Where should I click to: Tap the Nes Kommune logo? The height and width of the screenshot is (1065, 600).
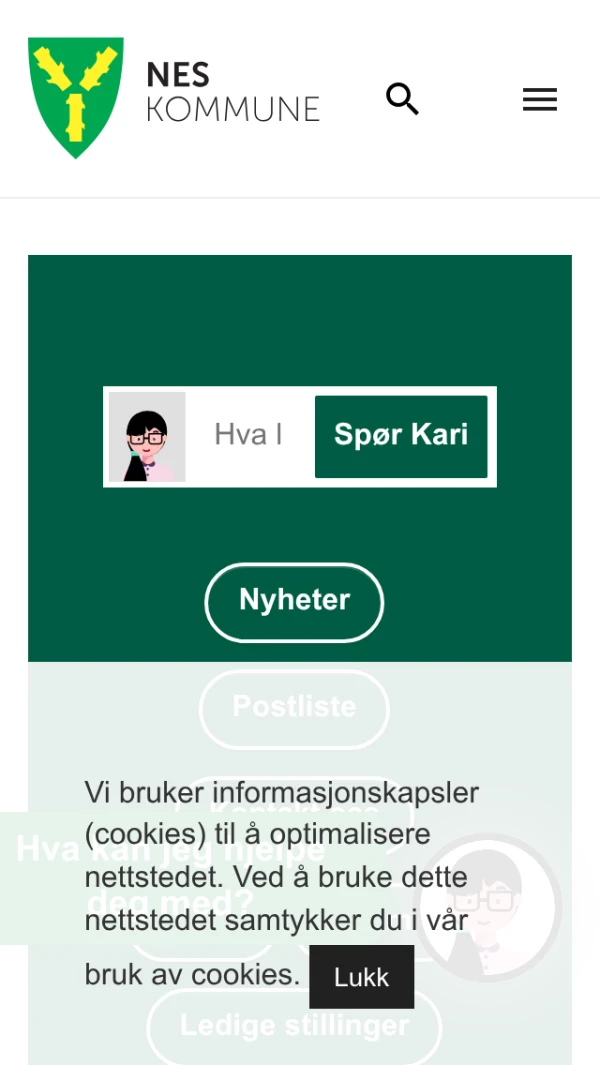tap(174, 98)
